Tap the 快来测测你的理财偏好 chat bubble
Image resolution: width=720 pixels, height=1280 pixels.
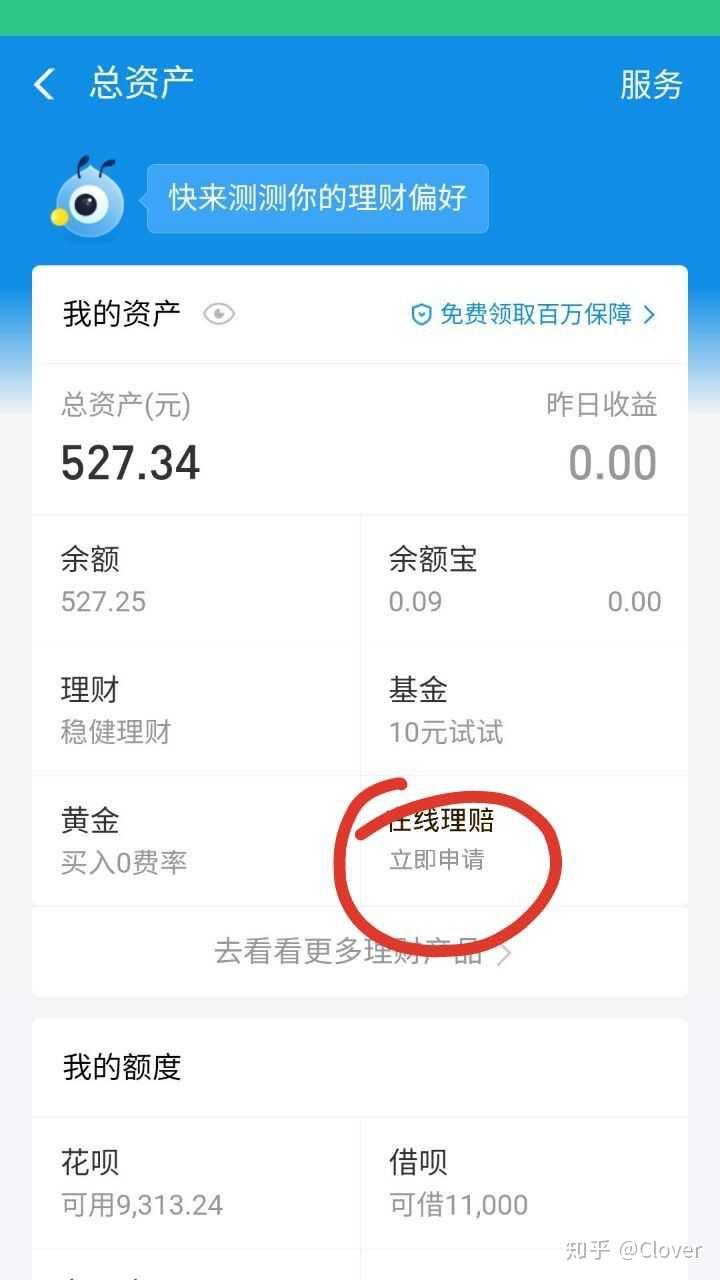[x=317, y=198]
